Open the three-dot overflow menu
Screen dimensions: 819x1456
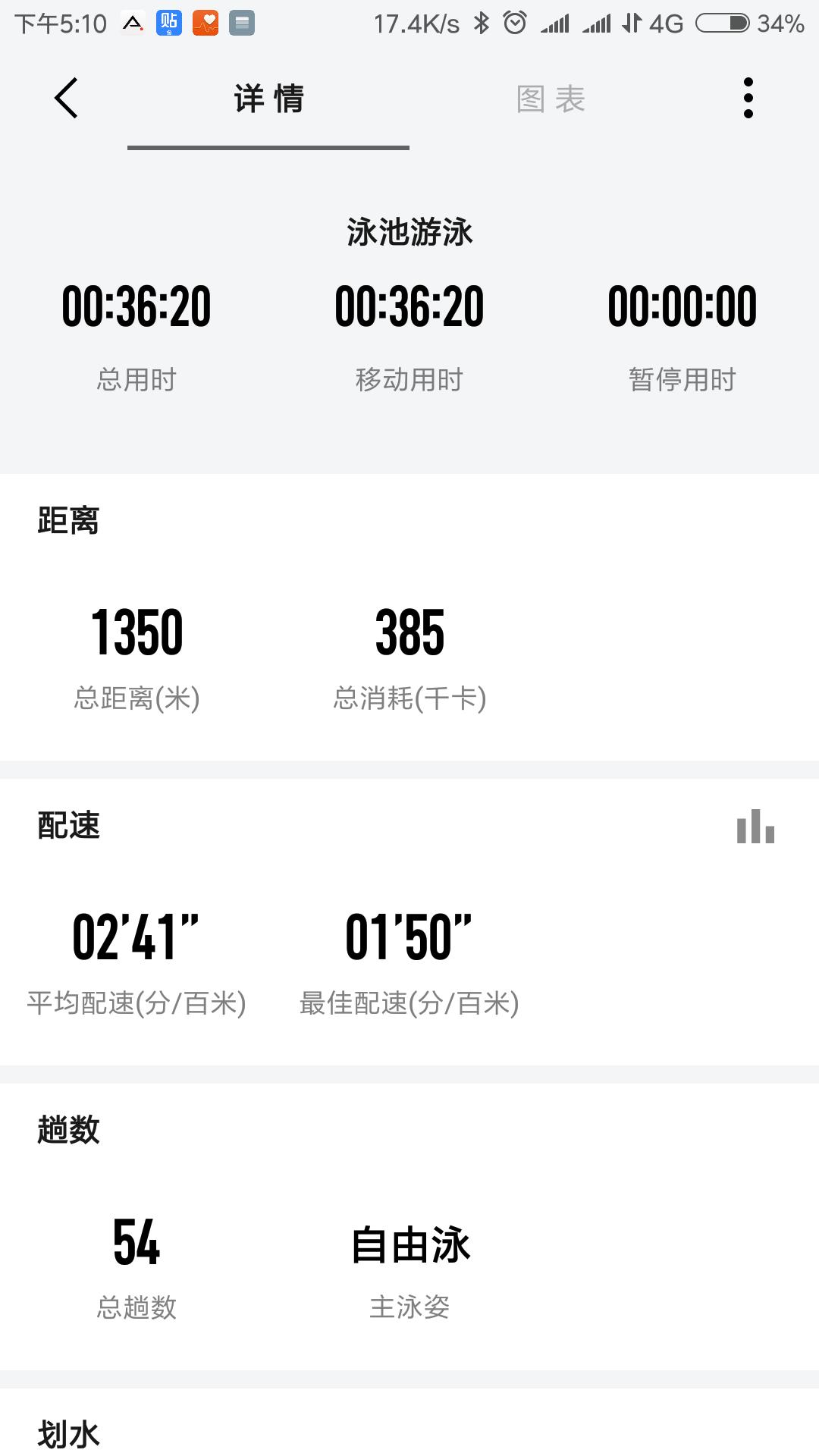coord(748,98)
